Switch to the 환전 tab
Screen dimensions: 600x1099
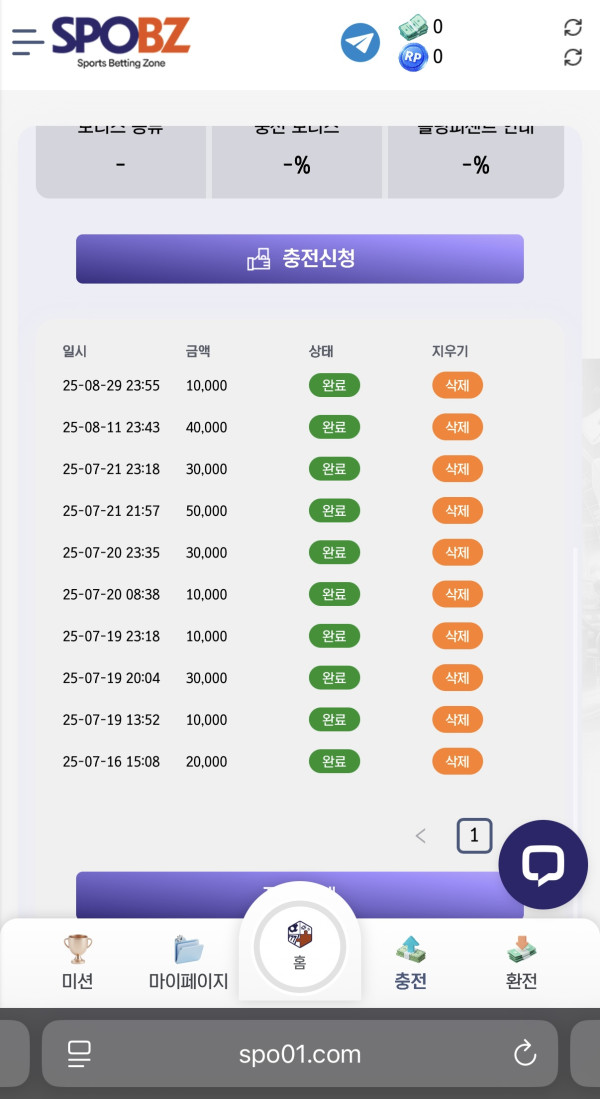coord(521,963)
